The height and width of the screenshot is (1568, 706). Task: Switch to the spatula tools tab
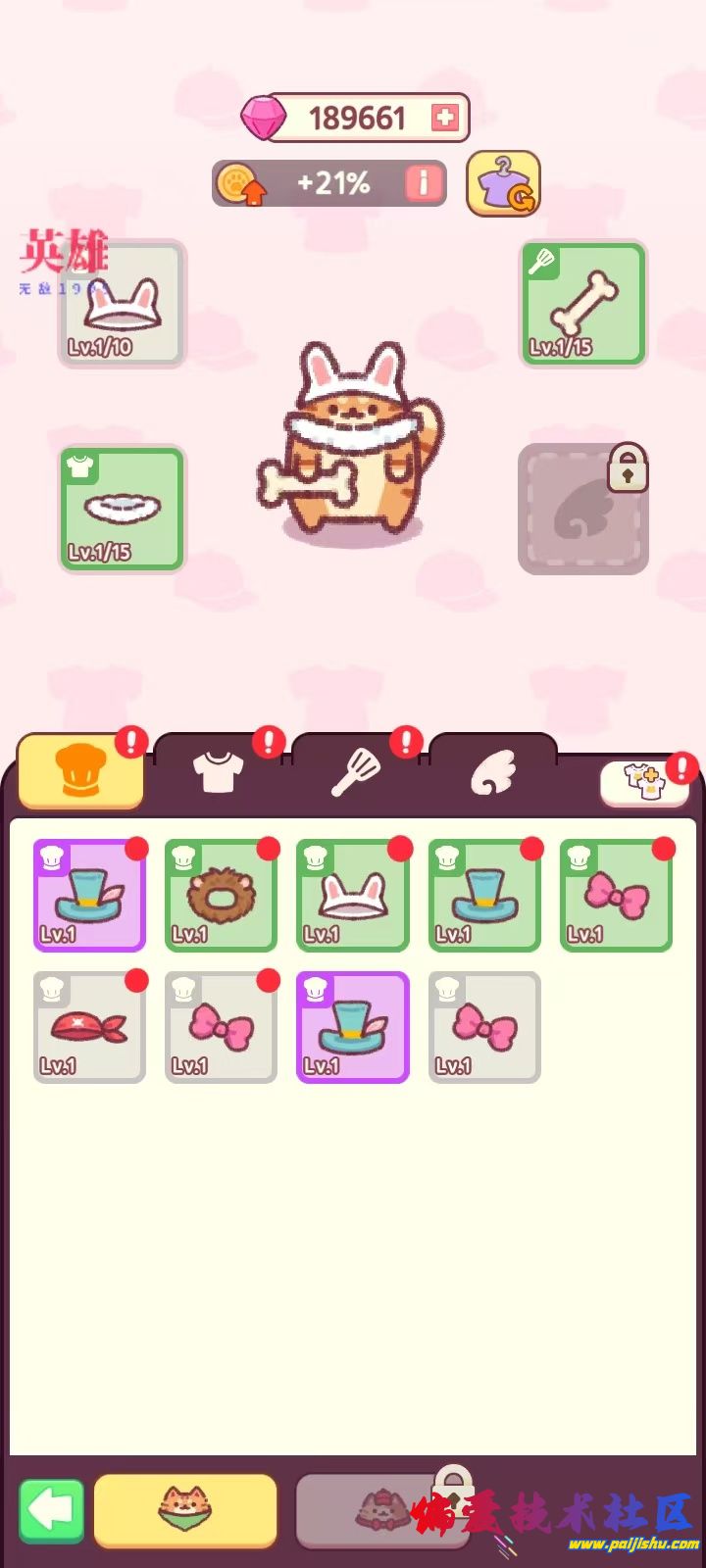point(355,772)
